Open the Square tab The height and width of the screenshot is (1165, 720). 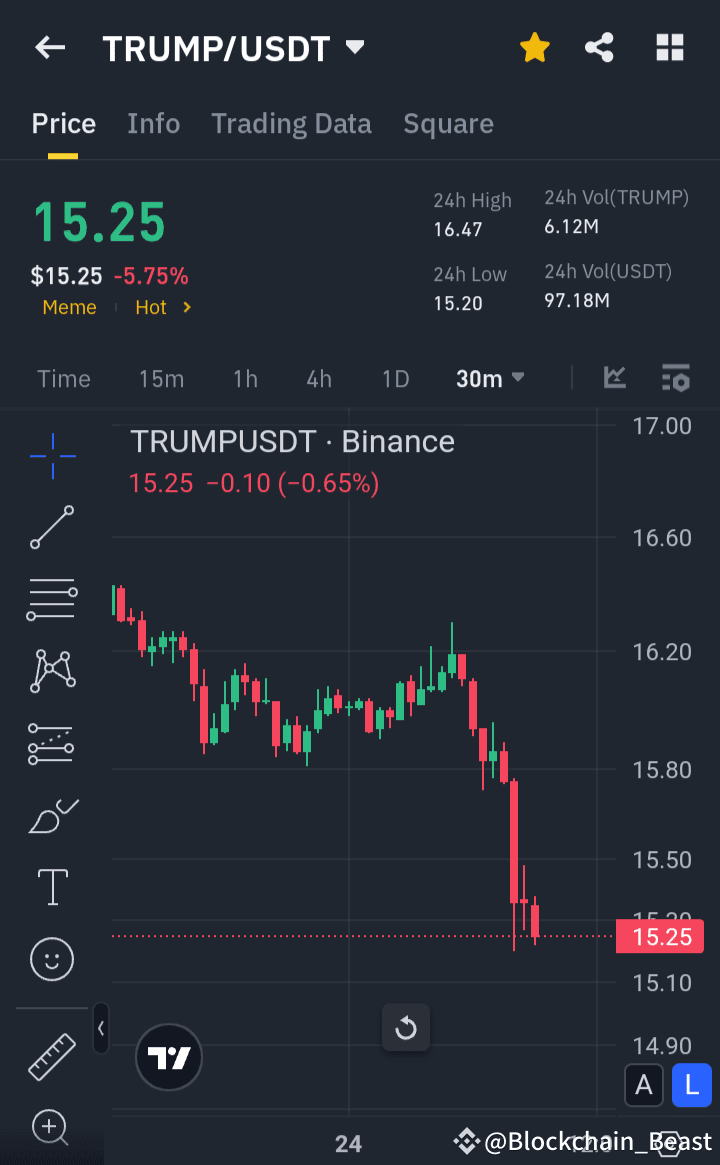[448, 123]
